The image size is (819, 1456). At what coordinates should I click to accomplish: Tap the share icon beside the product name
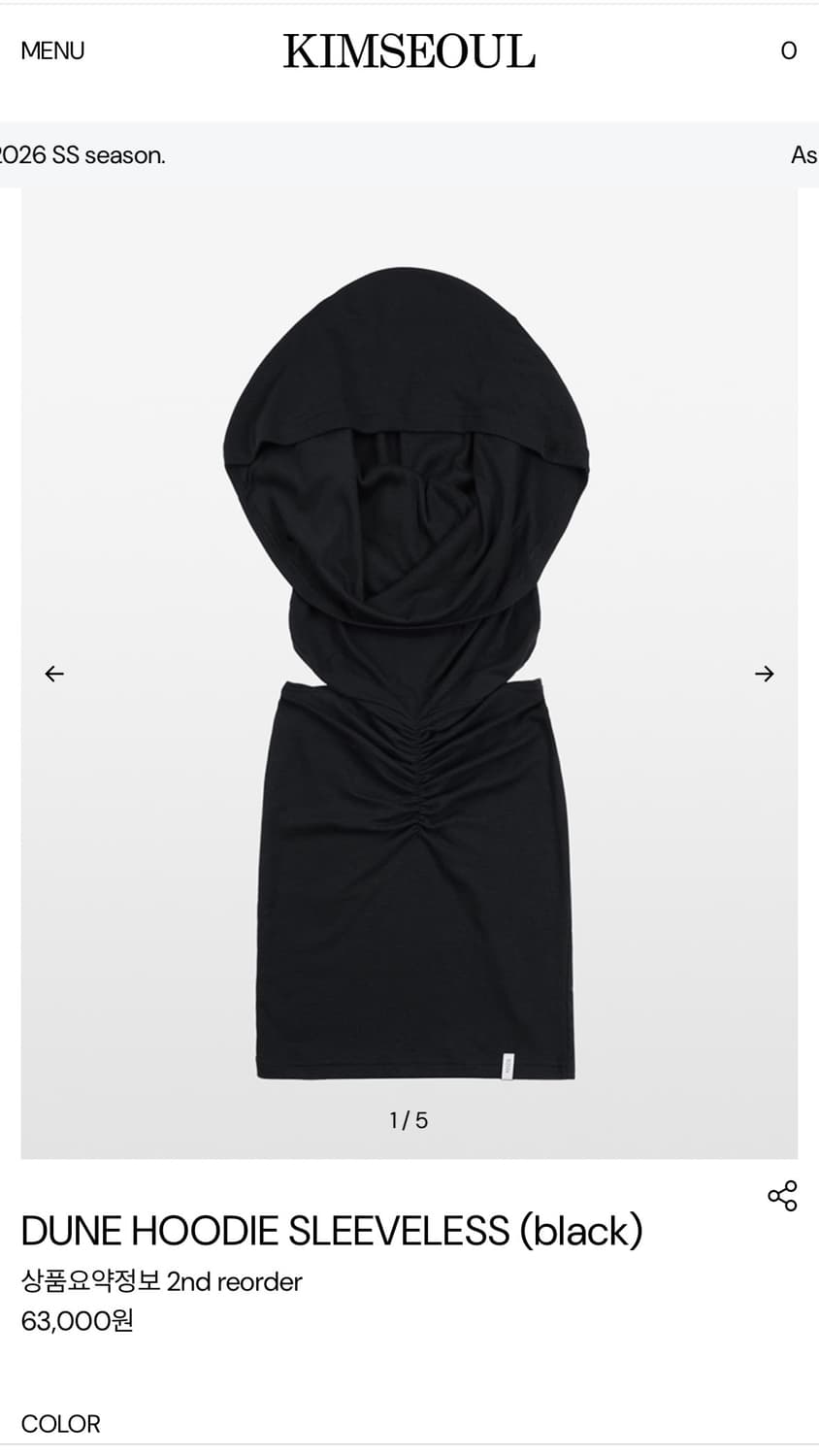coord(782,1194)
